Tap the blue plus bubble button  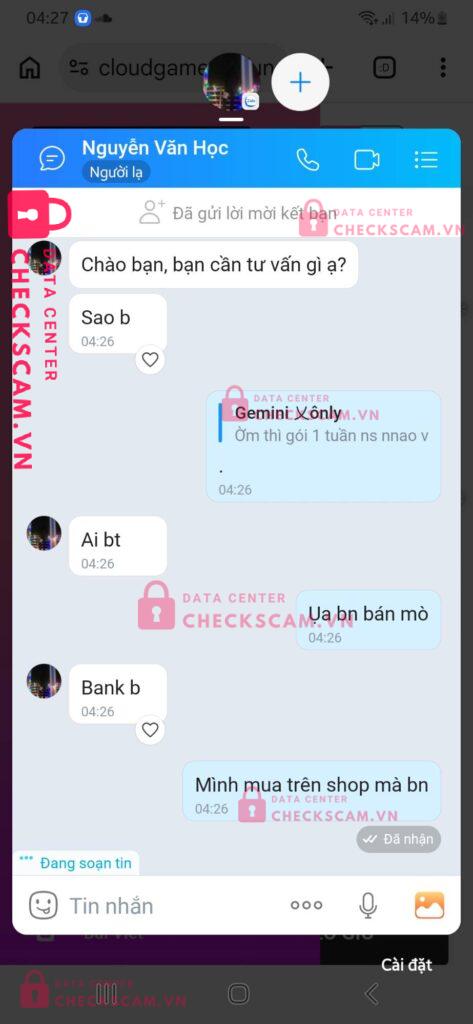coord(300,82)
